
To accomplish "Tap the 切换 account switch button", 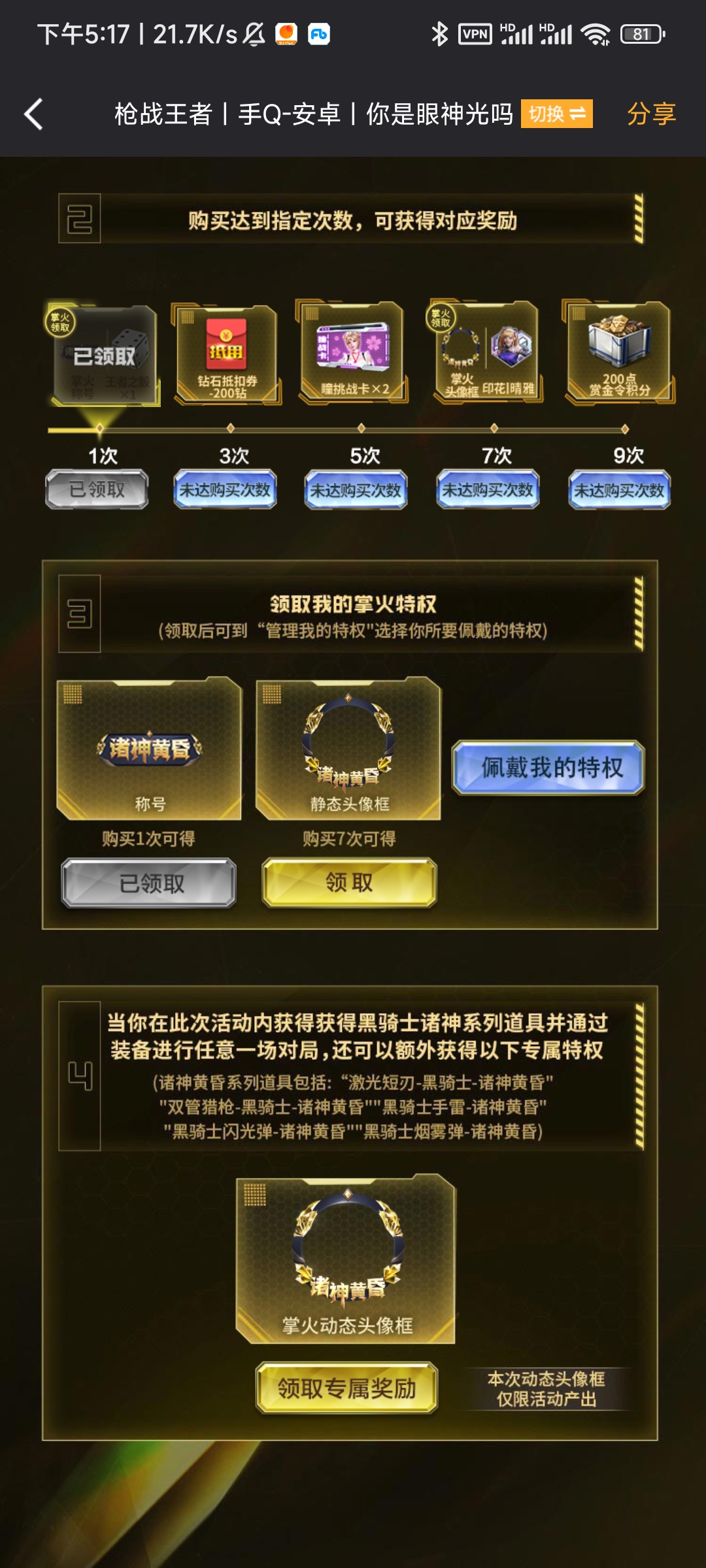I will (556, 114).
